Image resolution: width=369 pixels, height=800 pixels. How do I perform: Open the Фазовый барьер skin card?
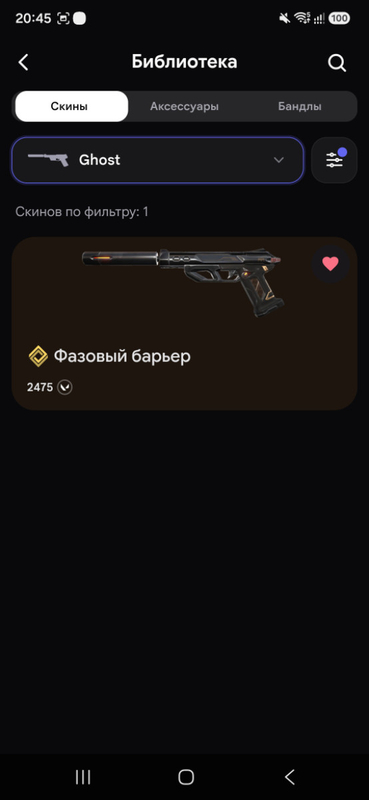click(184, 323)
